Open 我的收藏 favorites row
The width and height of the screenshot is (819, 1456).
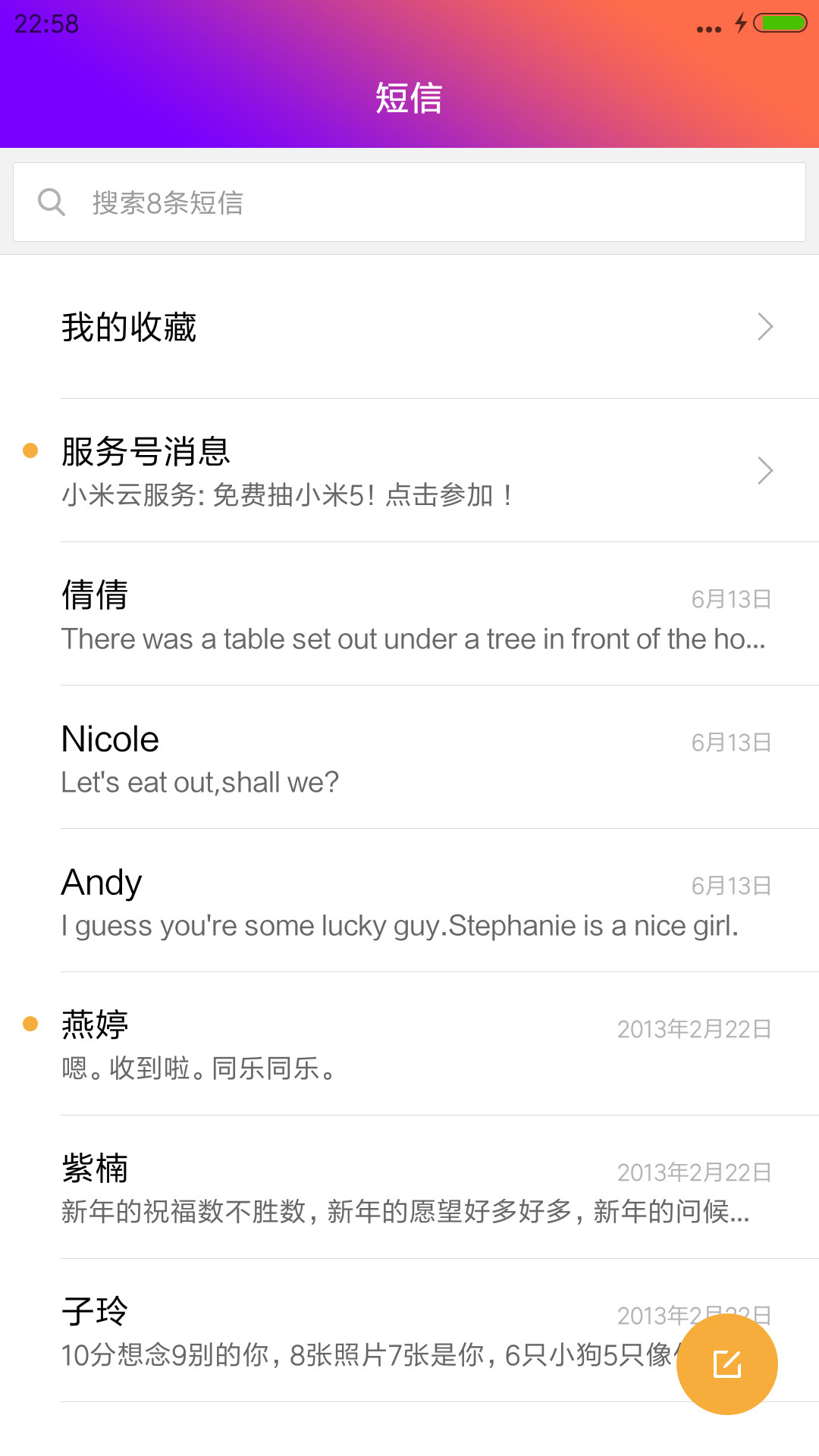tap(409, 327)
